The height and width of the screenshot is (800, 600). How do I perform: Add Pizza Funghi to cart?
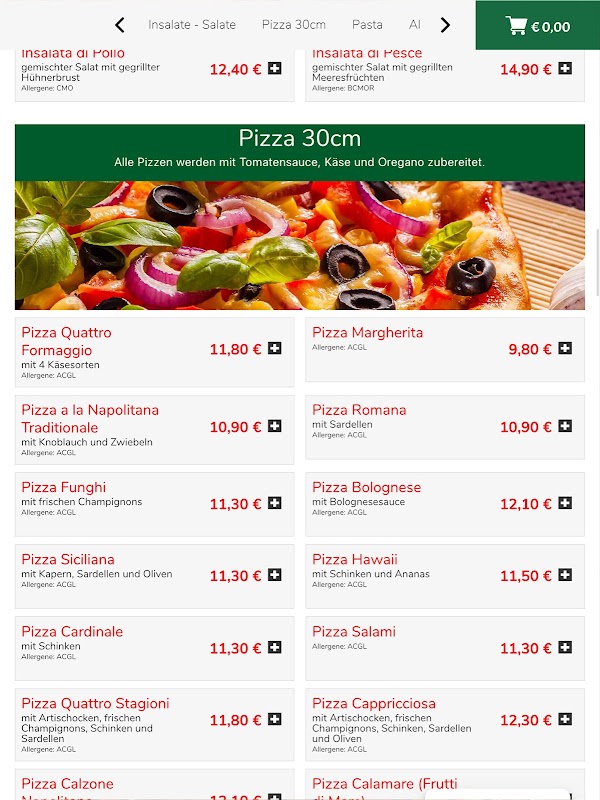point(275,504)
